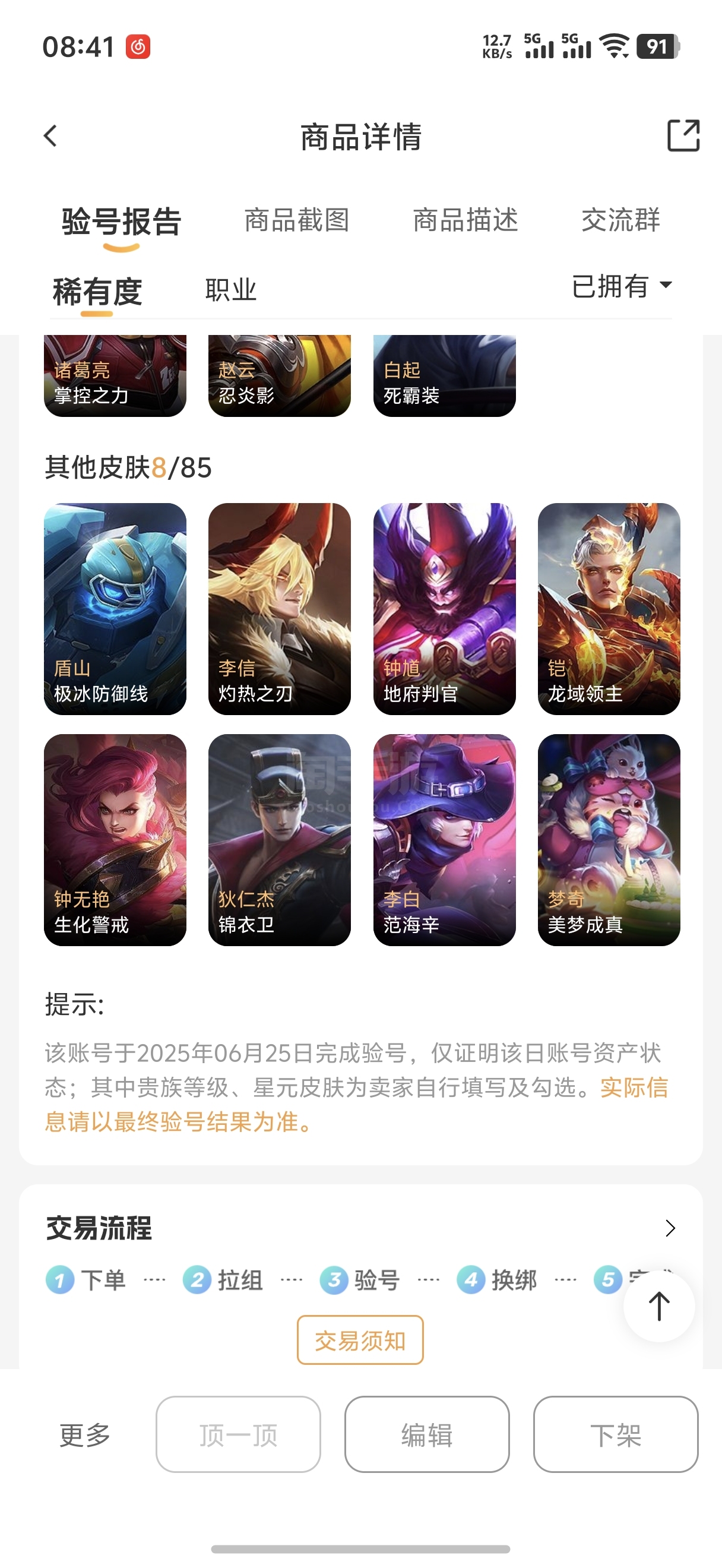Expand the 已拥有 dropdown filter
722x1568 pixels.
click(622, 286)
